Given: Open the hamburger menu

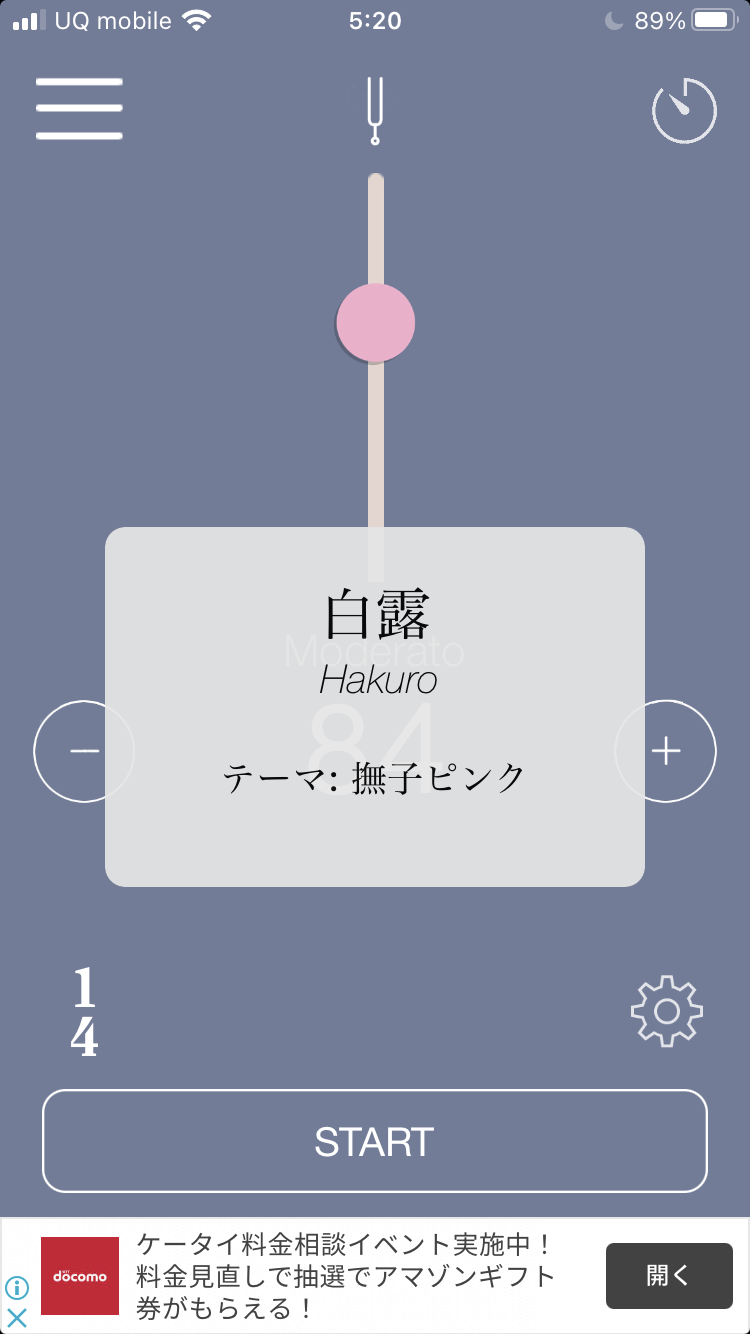Looking at the screenshot, I should (79, 109).
